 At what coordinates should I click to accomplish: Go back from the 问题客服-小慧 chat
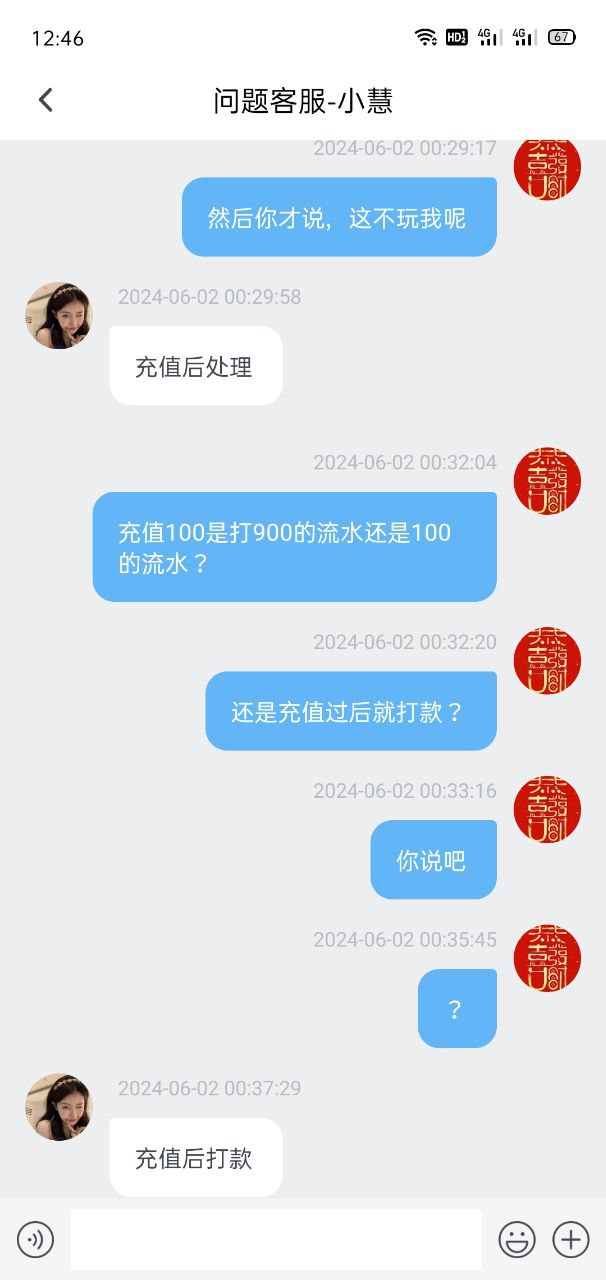[x=45, y=100]
